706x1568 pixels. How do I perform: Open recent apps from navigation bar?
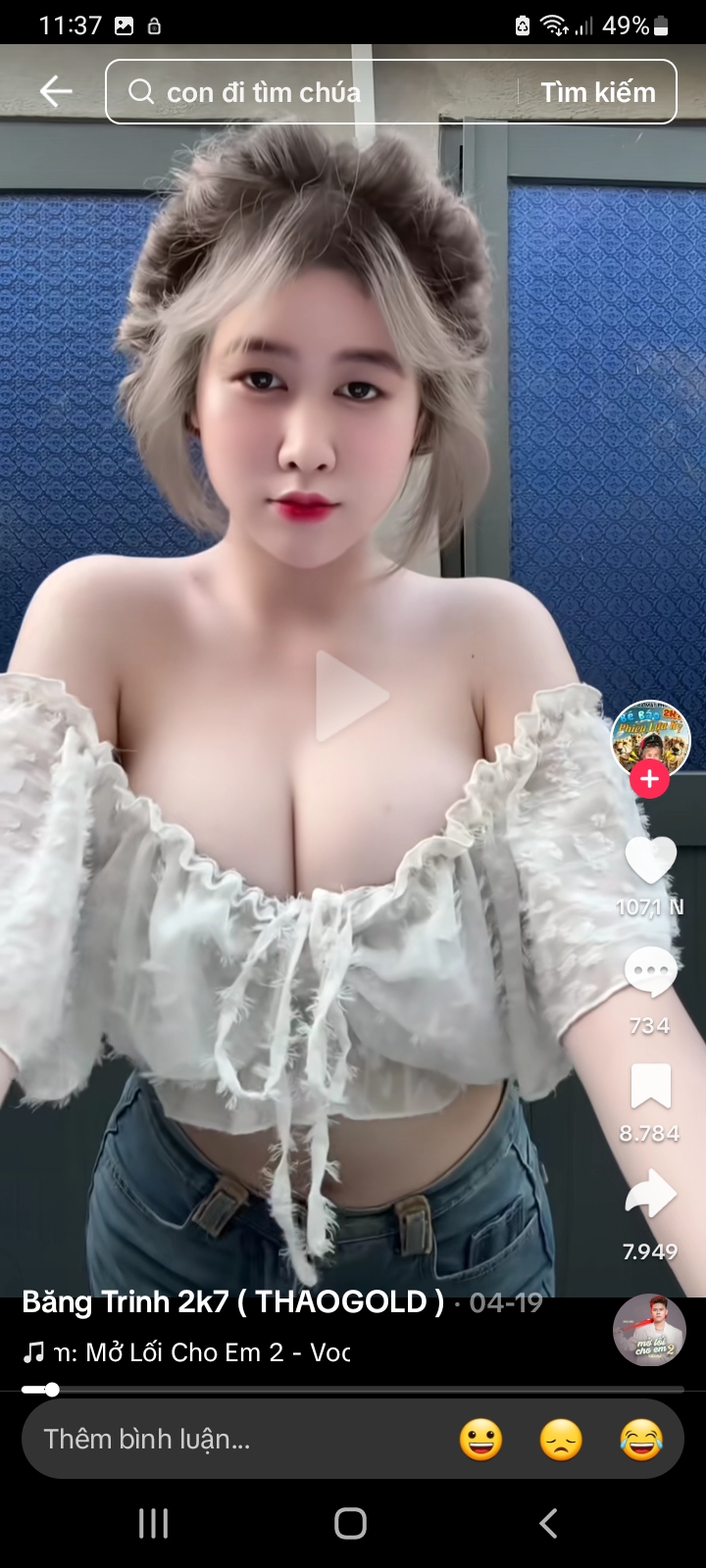pyautogui.click(x=153, y=1523)
